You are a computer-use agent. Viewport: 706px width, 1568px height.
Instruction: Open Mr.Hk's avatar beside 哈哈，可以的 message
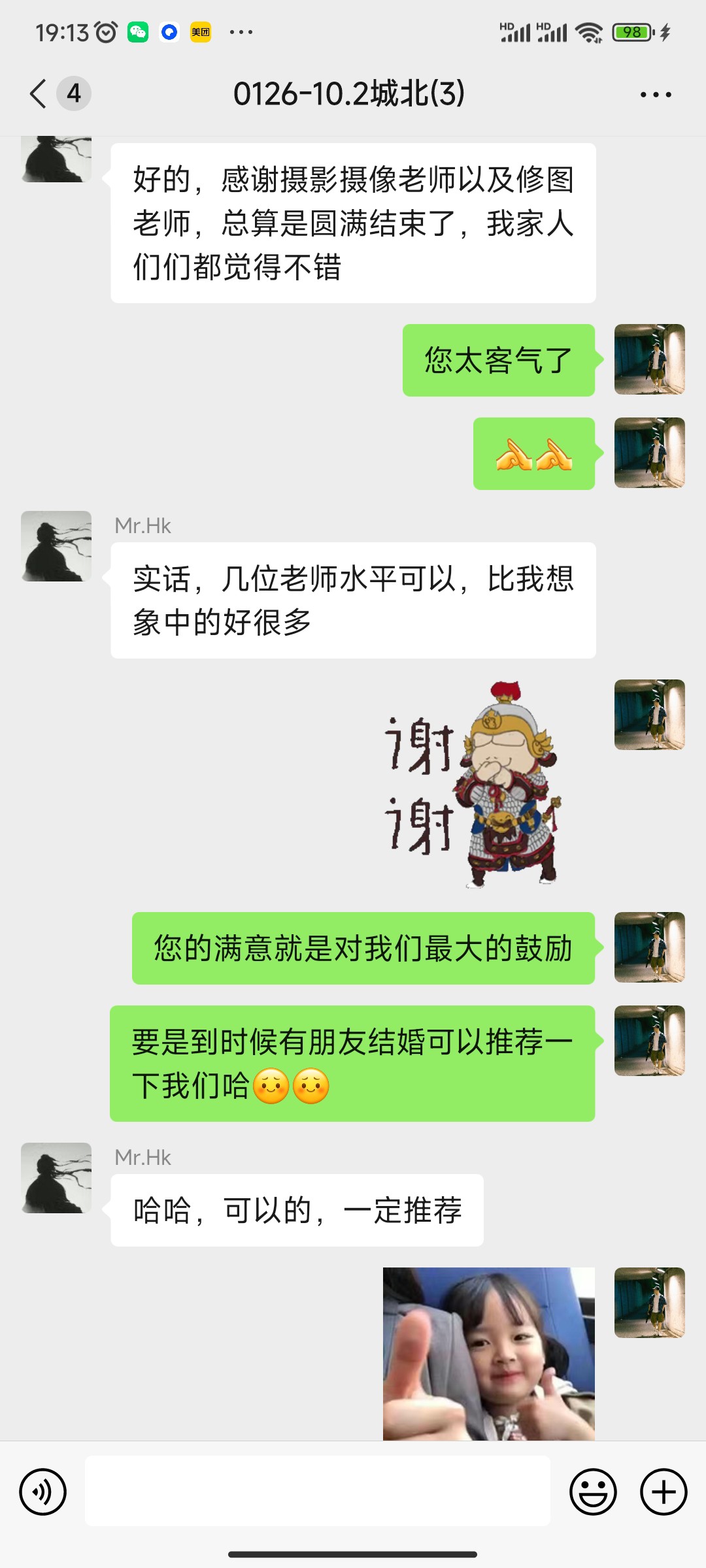pyautogui.click(x=56, y=1178)
